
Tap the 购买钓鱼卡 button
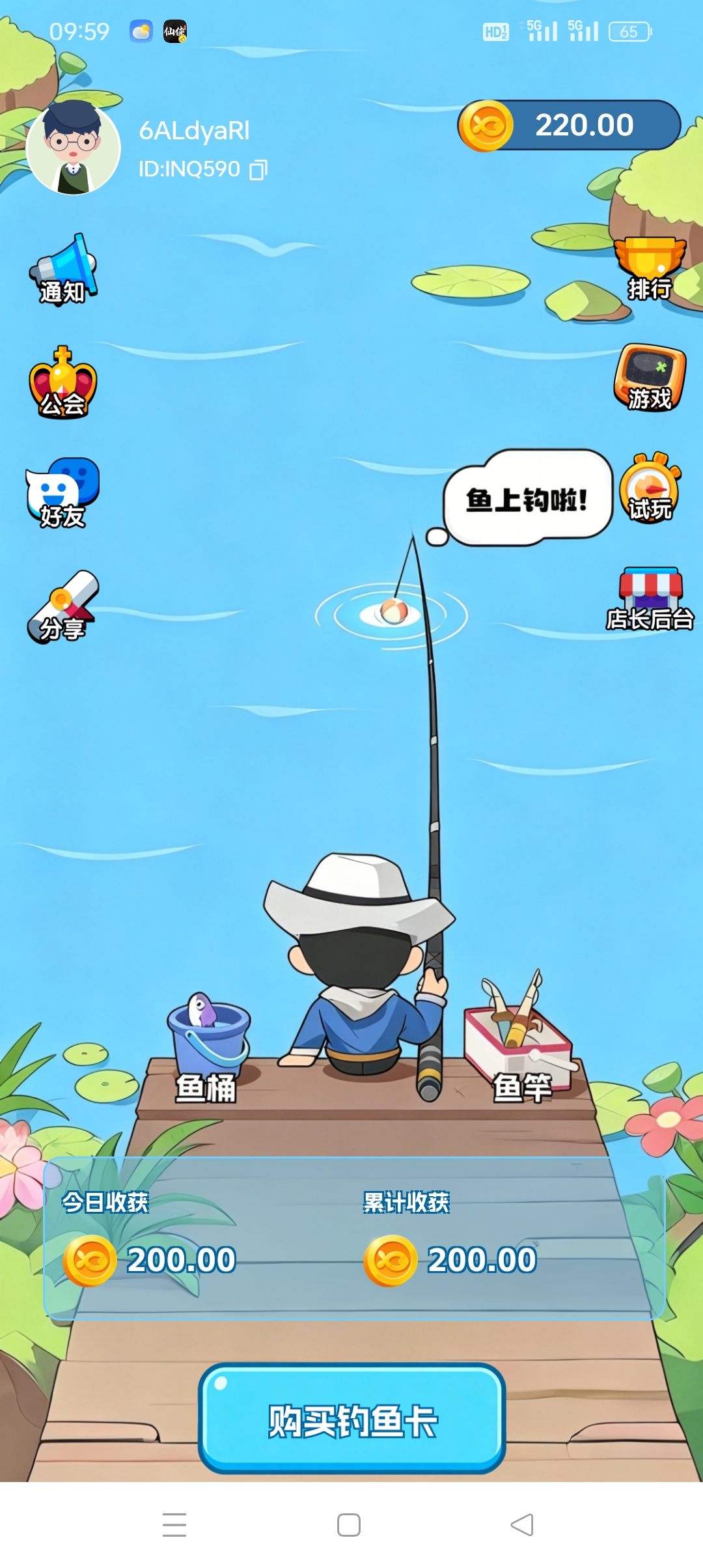(352, 1420)
